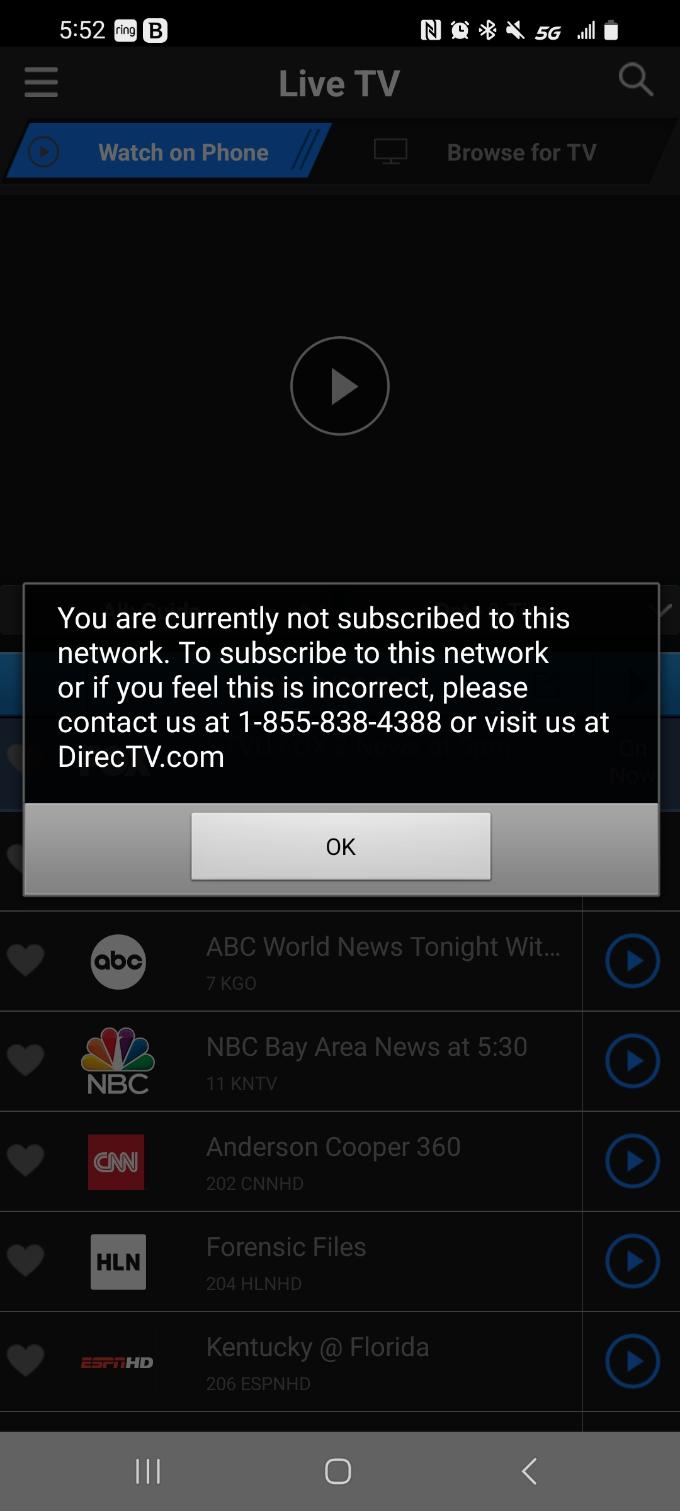Play Kentucky @ Florida on ESPN

[x=632, y=1361]
